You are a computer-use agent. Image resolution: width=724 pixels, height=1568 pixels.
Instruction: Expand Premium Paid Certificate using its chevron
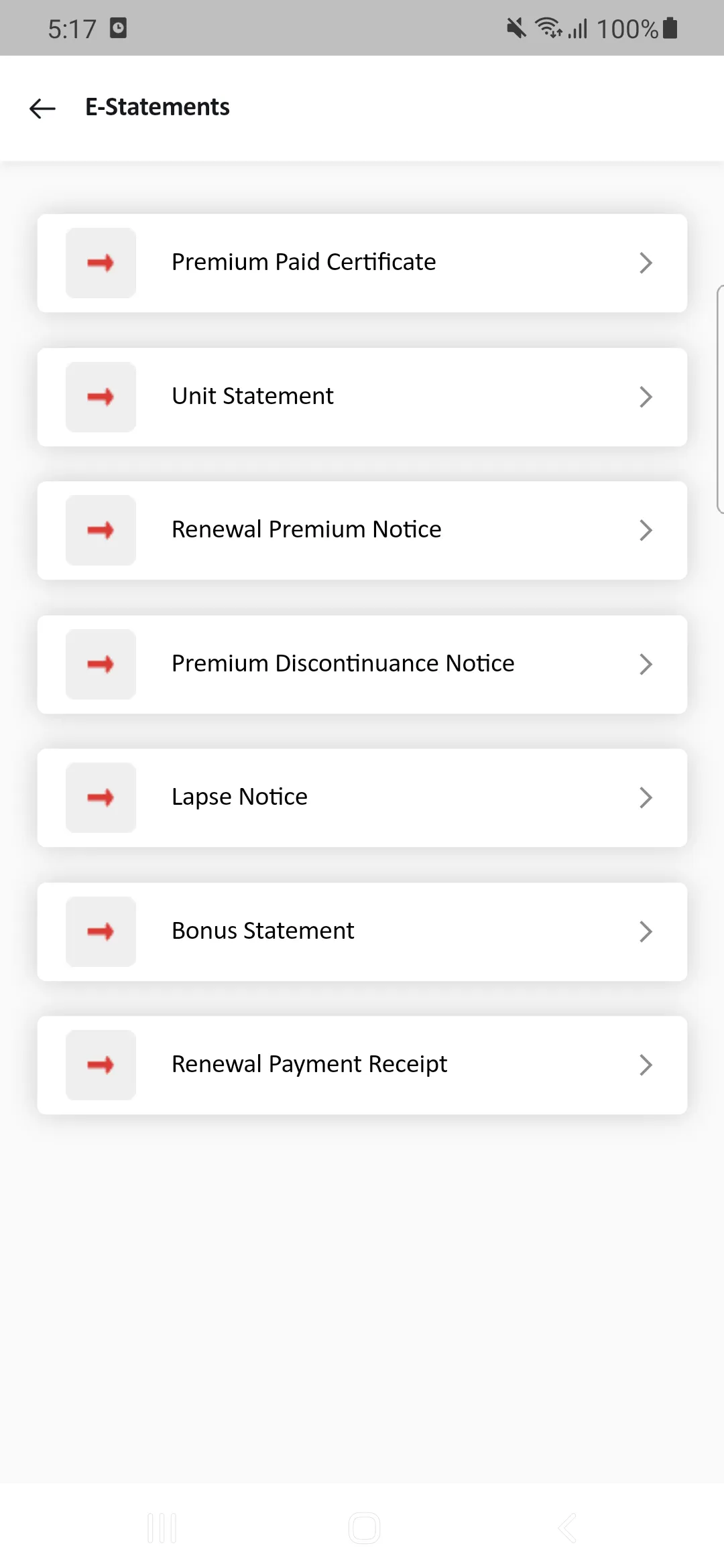tap(646, 263)
